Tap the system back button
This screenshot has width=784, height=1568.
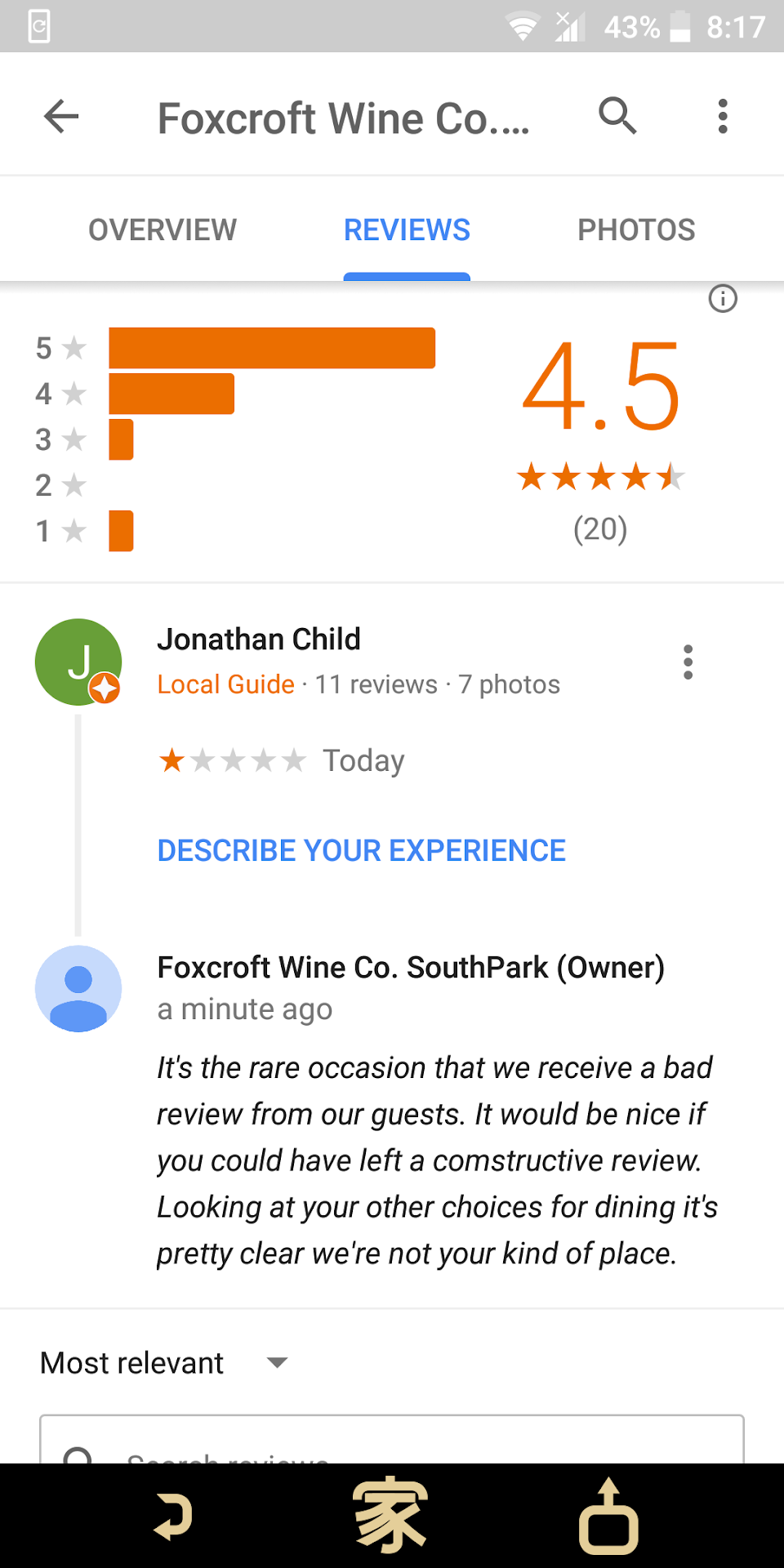tap(173, 1517)
